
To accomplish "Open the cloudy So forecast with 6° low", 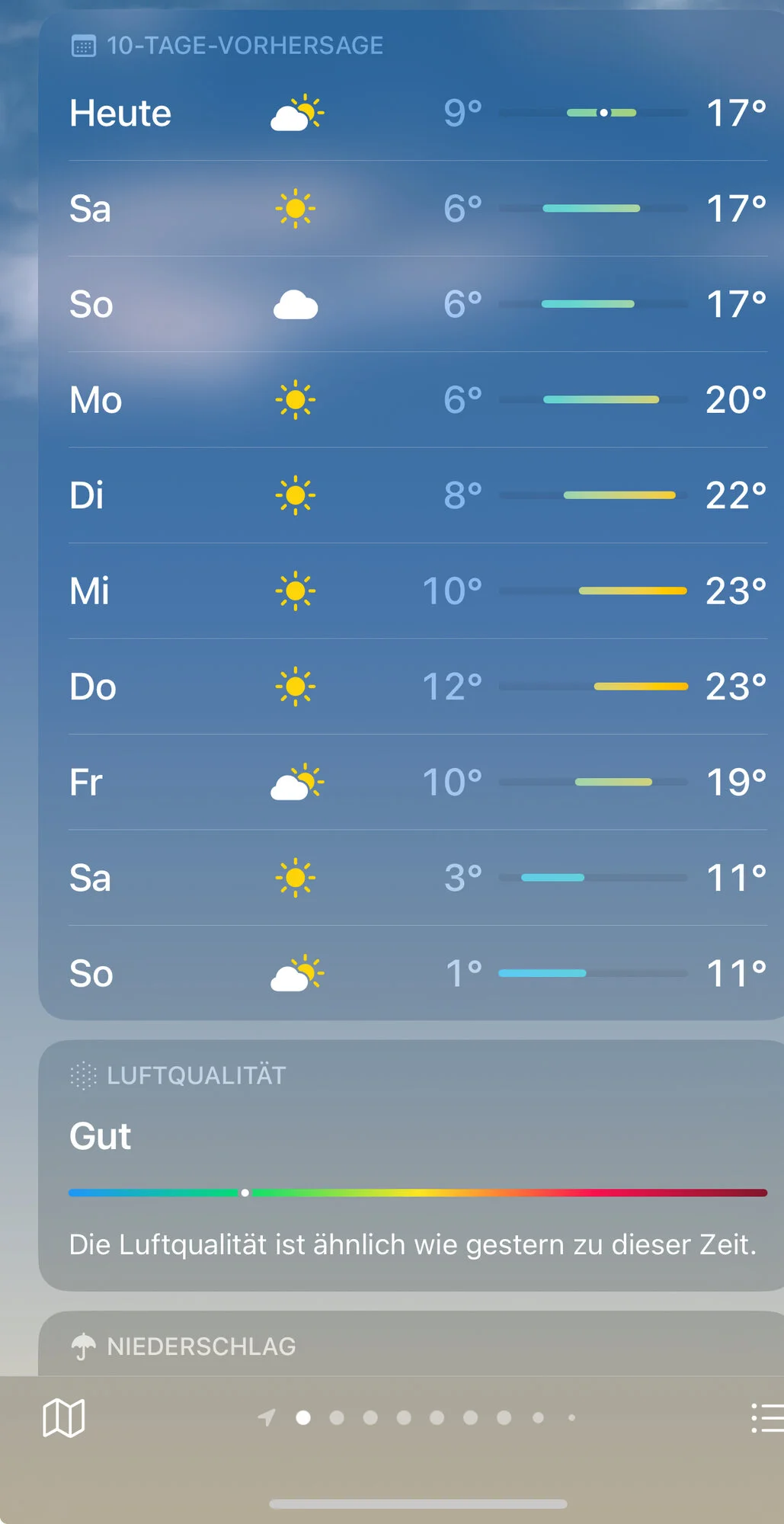I will coord(418,305).
